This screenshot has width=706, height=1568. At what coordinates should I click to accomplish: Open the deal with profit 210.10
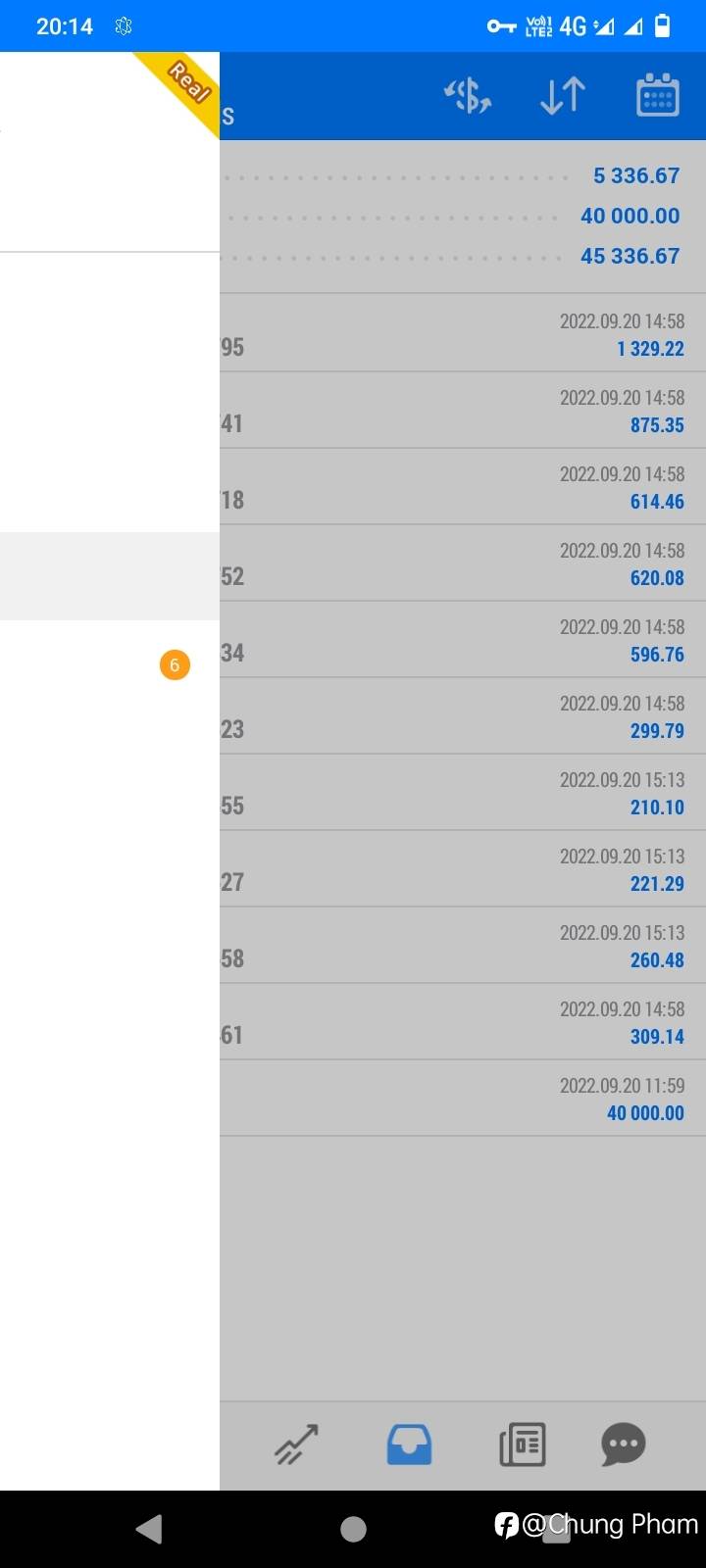(463, 792)
